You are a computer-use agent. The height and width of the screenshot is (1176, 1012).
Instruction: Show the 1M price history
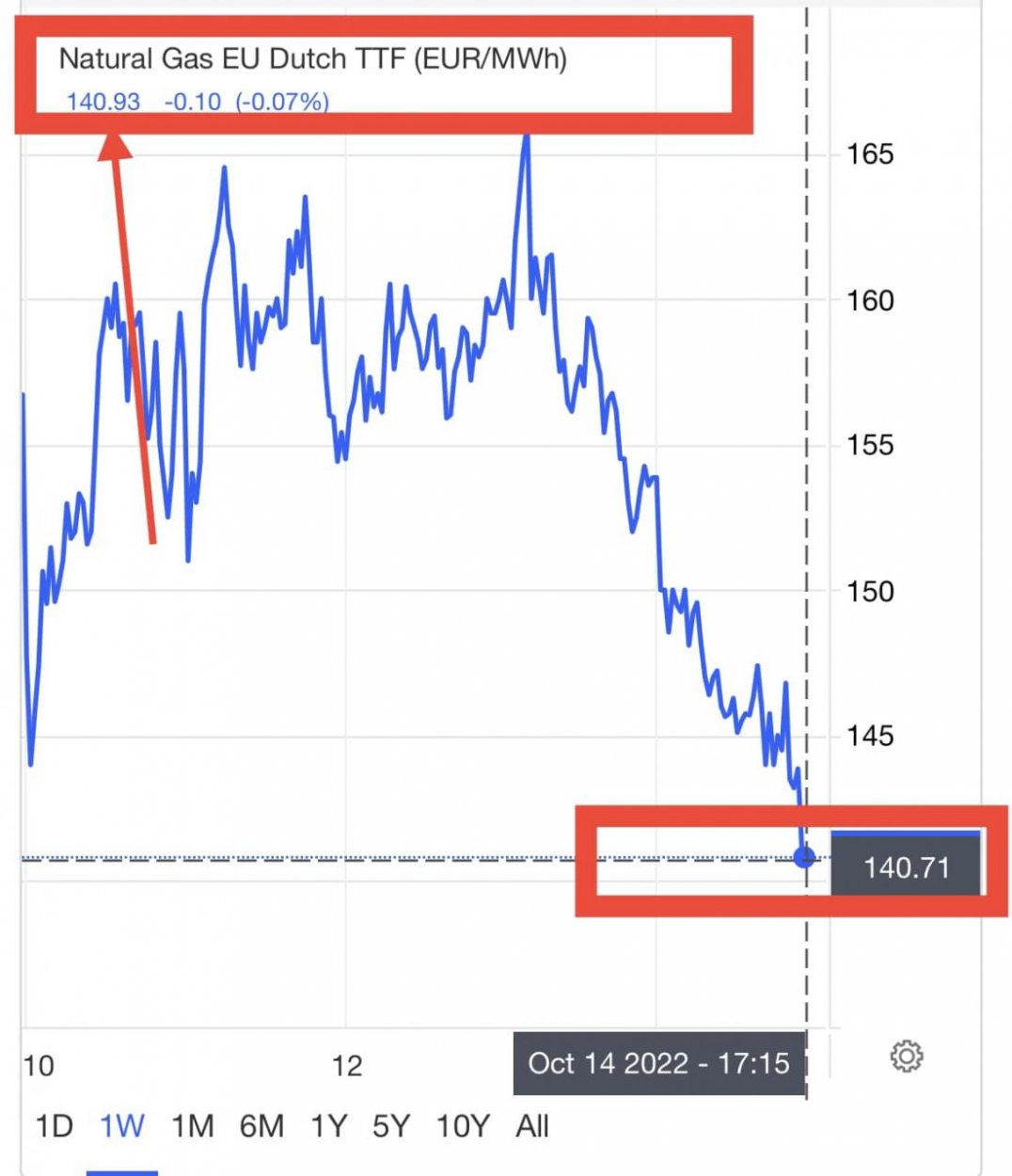(193, 1126)
